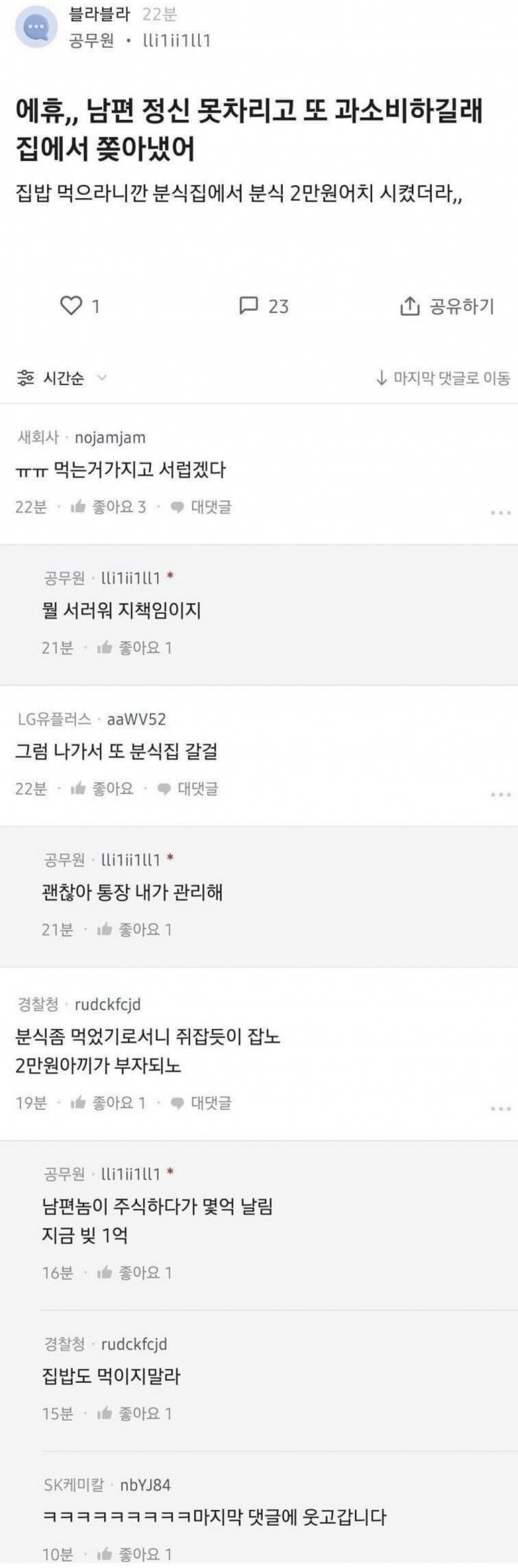Like rudckfcjd's comment about 2만원
This screenshot has height=1568, width=518.
tap(109, 1103)
